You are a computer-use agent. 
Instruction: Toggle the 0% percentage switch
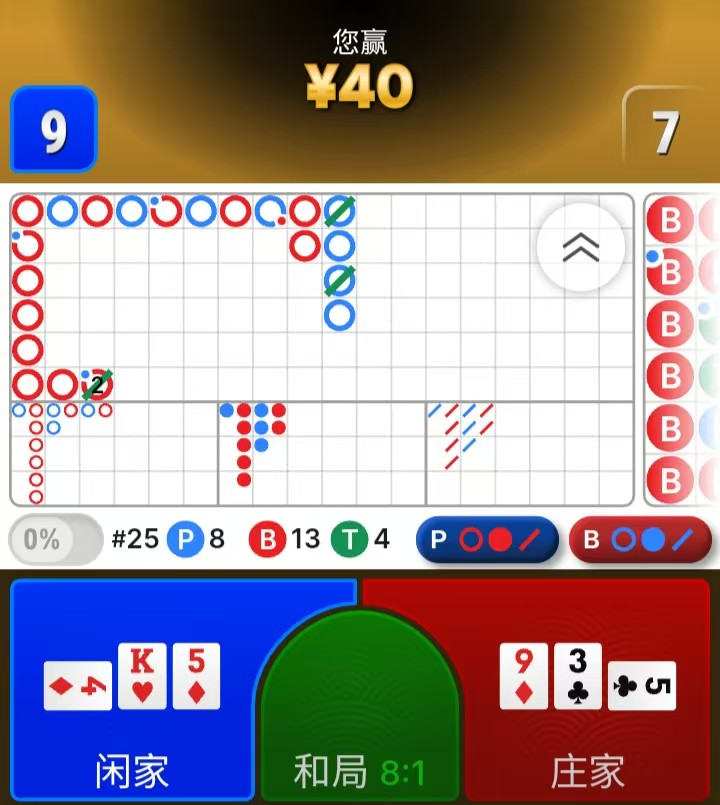point(55,540)
